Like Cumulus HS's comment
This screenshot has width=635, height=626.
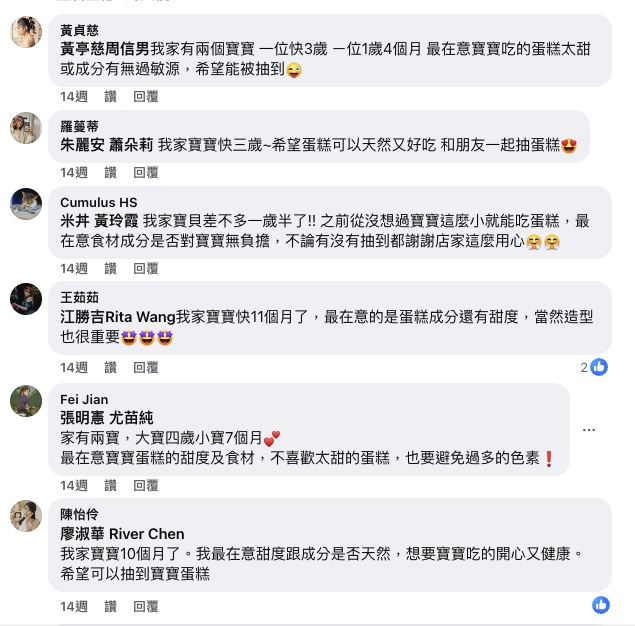110,268
